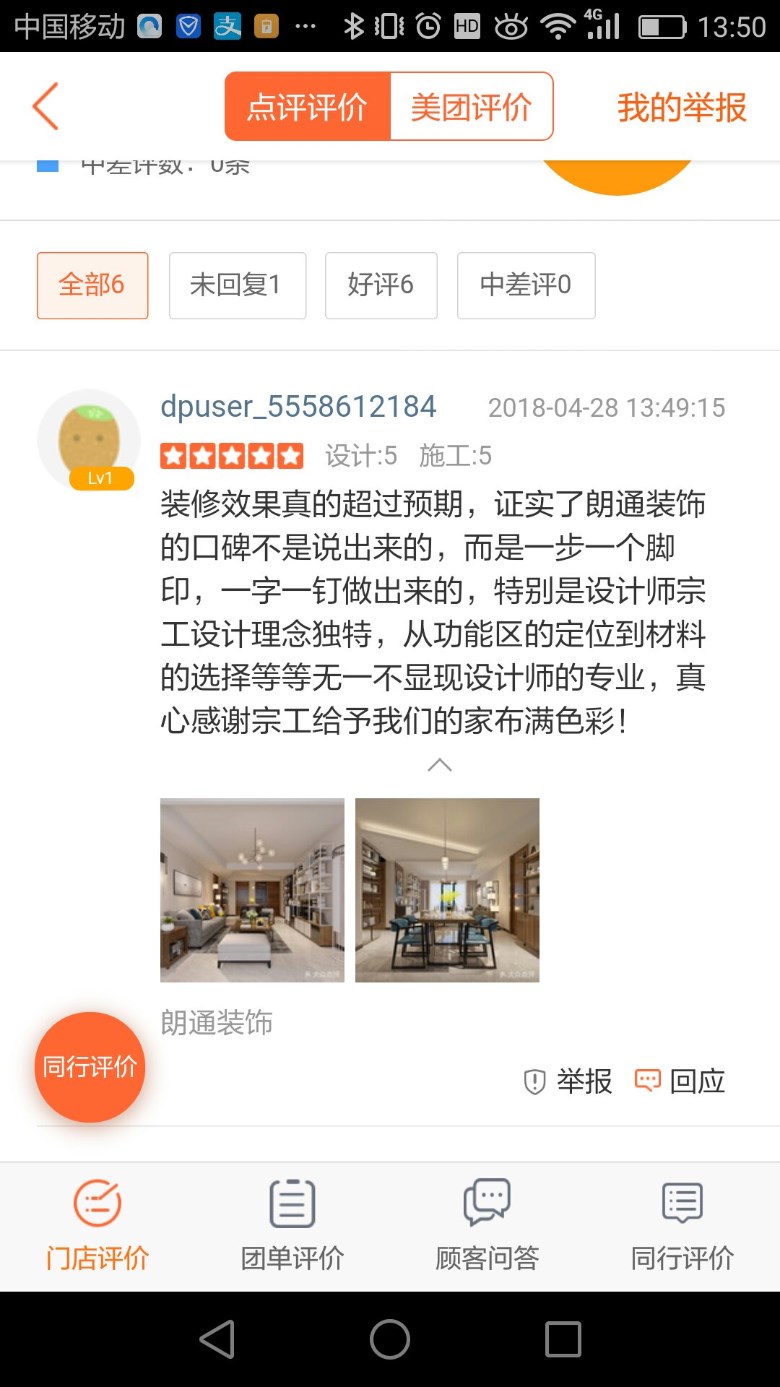Switch to 顾客问答 bottom tab
Viewport: 780px width, 1387px height.
[487, 1225]
